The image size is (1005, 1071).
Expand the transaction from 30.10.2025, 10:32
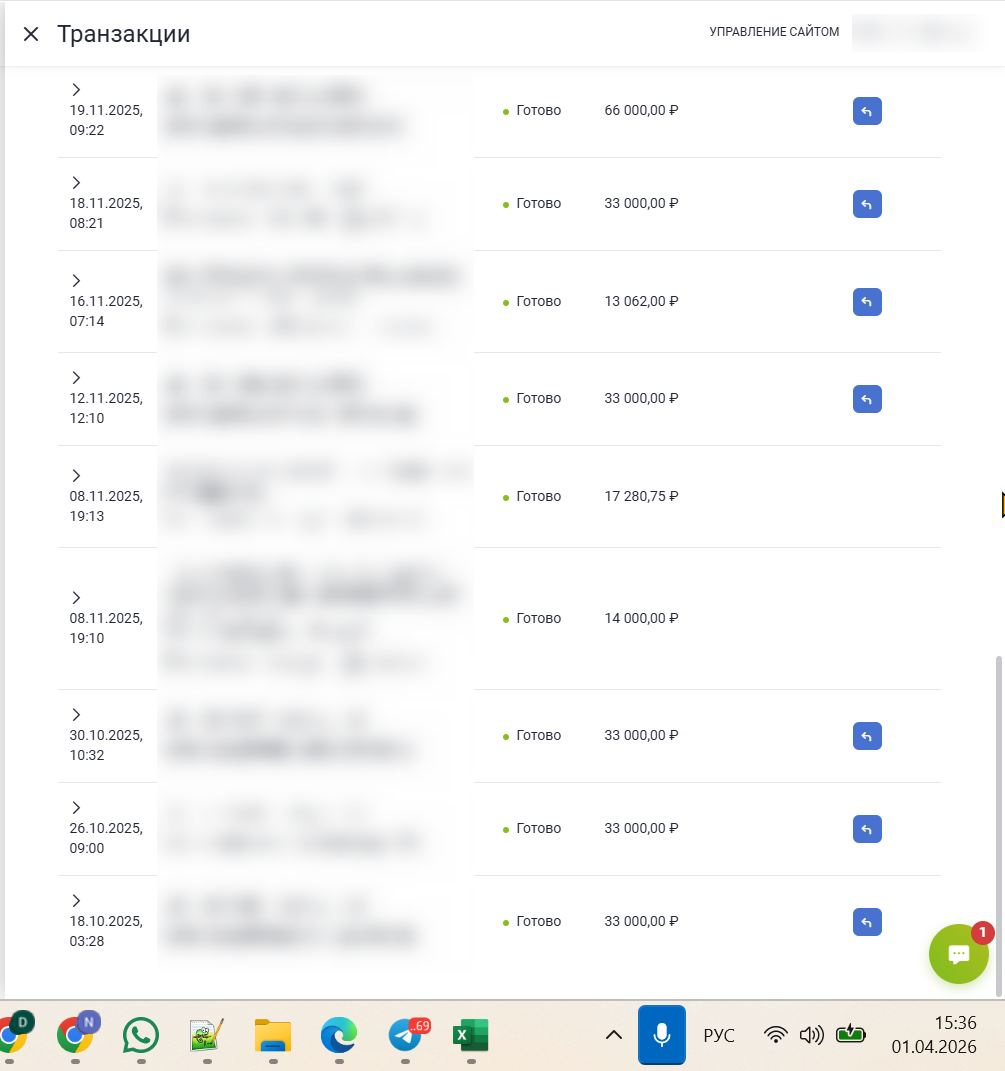tap(76, 715)
